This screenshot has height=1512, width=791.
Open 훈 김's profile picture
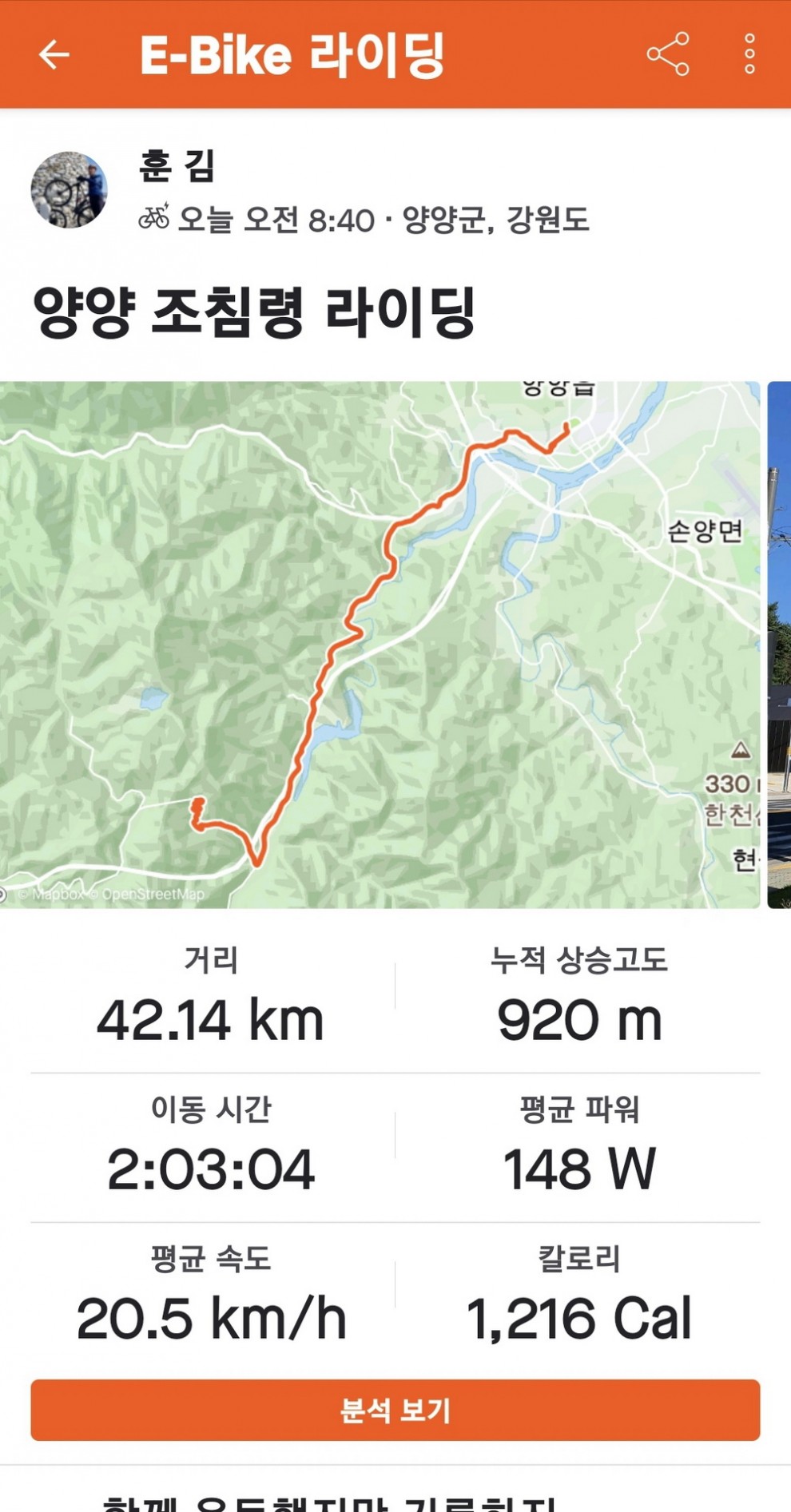69,190
